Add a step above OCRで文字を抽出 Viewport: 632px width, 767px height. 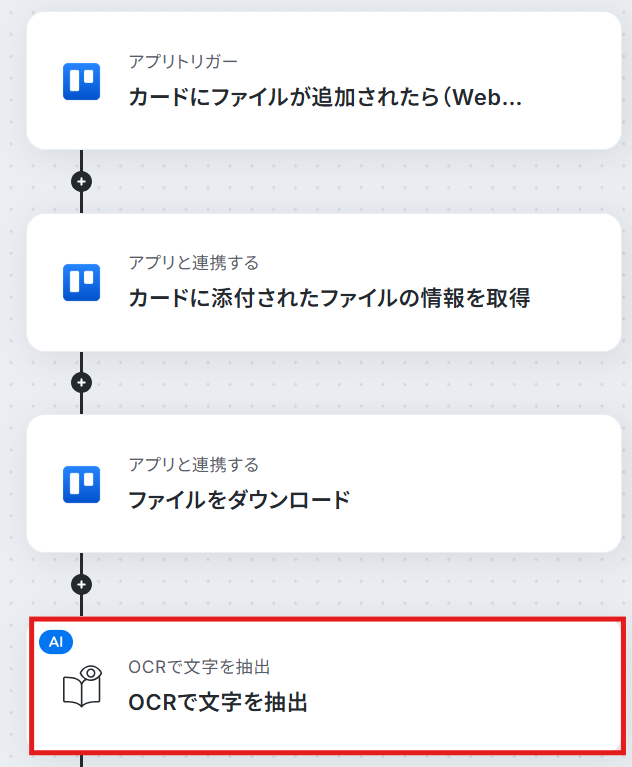[81, 584]
